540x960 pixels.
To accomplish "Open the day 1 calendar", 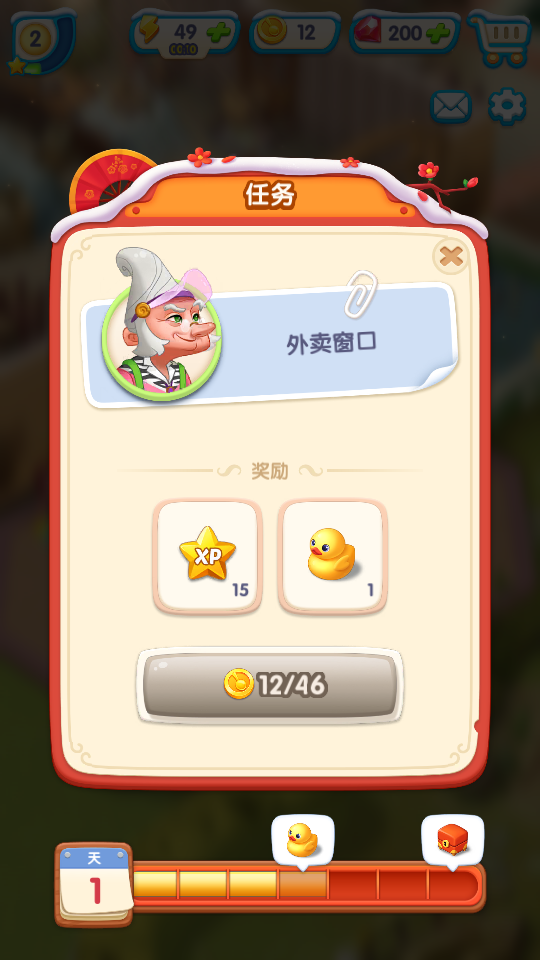I will tap(95, 885).
